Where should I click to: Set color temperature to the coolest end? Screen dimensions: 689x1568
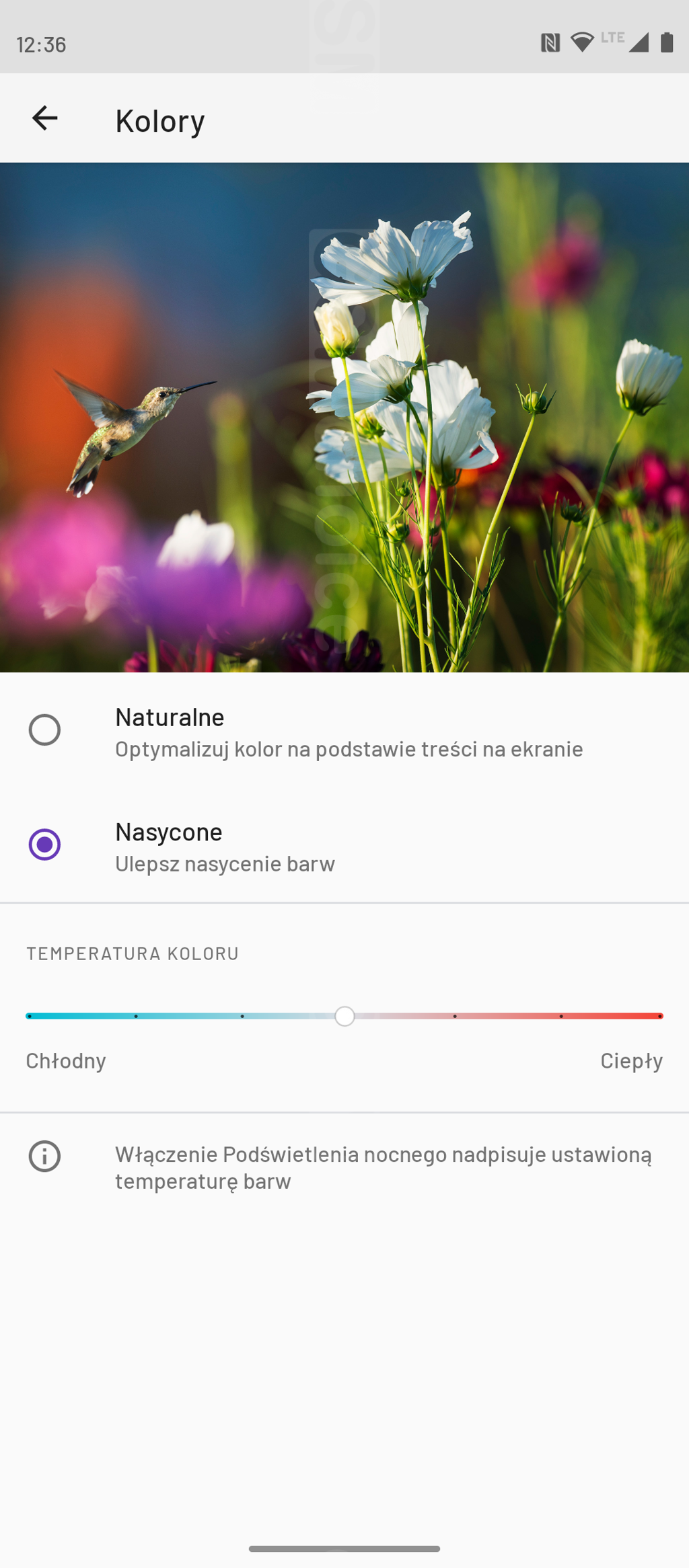click(x=30, y=1016)
